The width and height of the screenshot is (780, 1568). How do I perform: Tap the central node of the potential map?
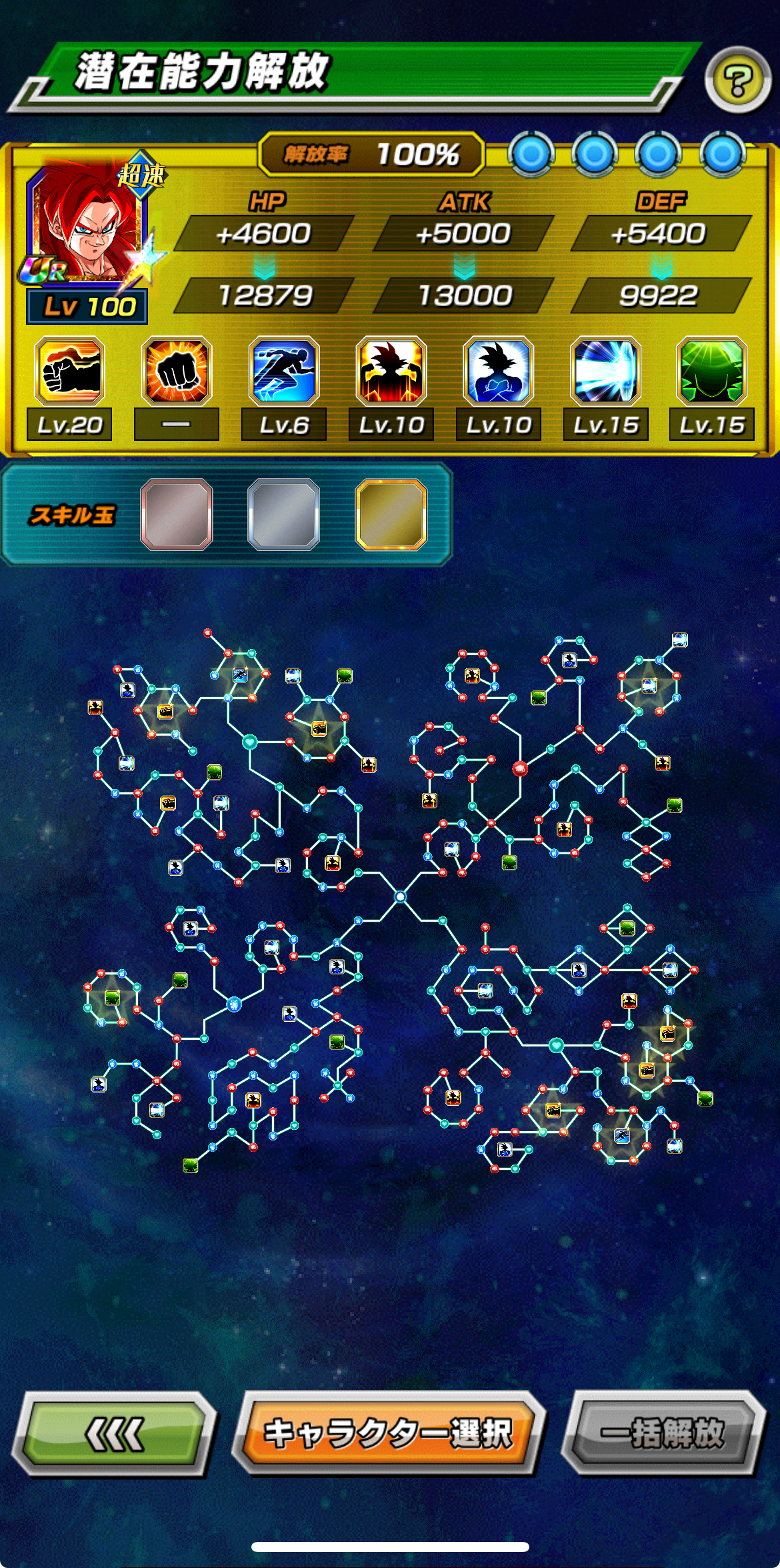click(400, 896)
